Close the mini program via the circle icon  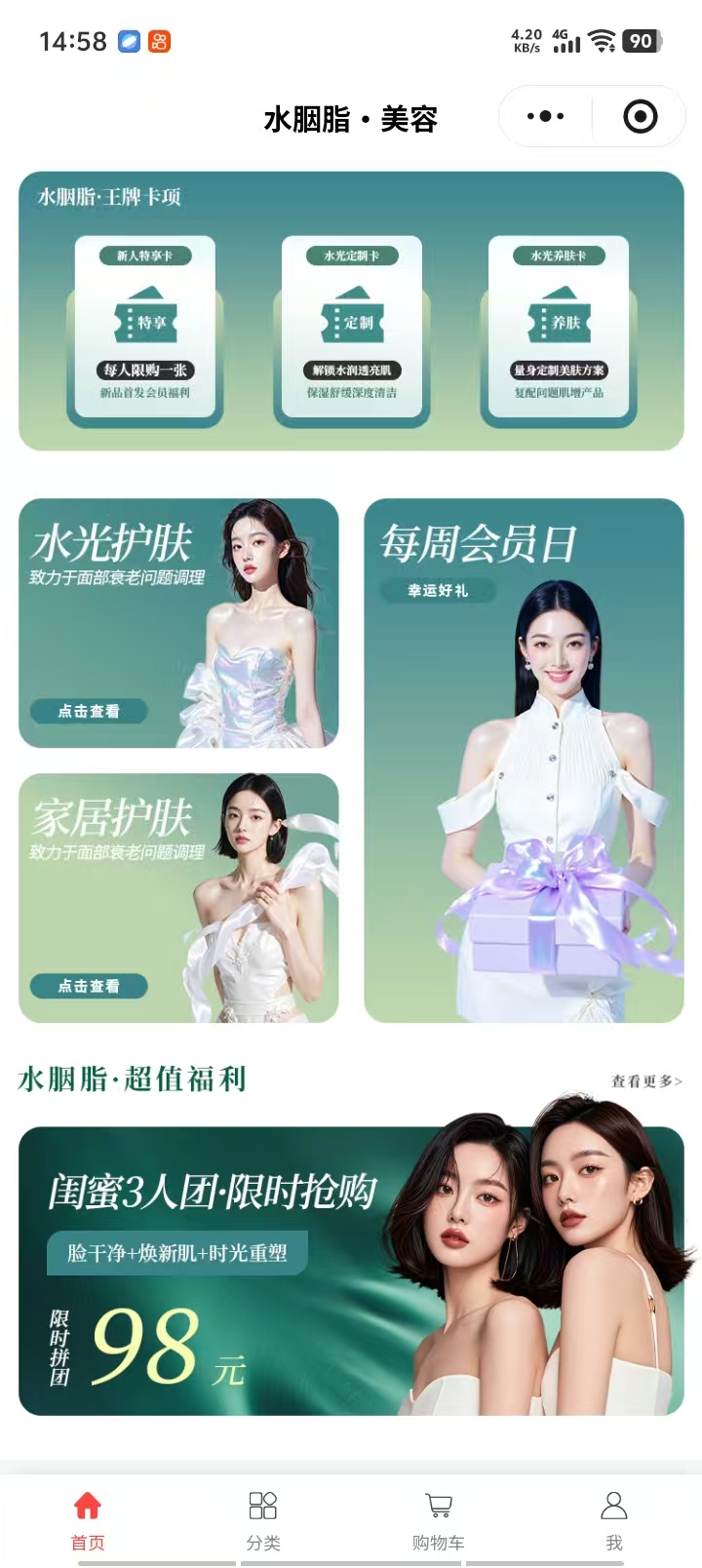(x=640, y=117)
